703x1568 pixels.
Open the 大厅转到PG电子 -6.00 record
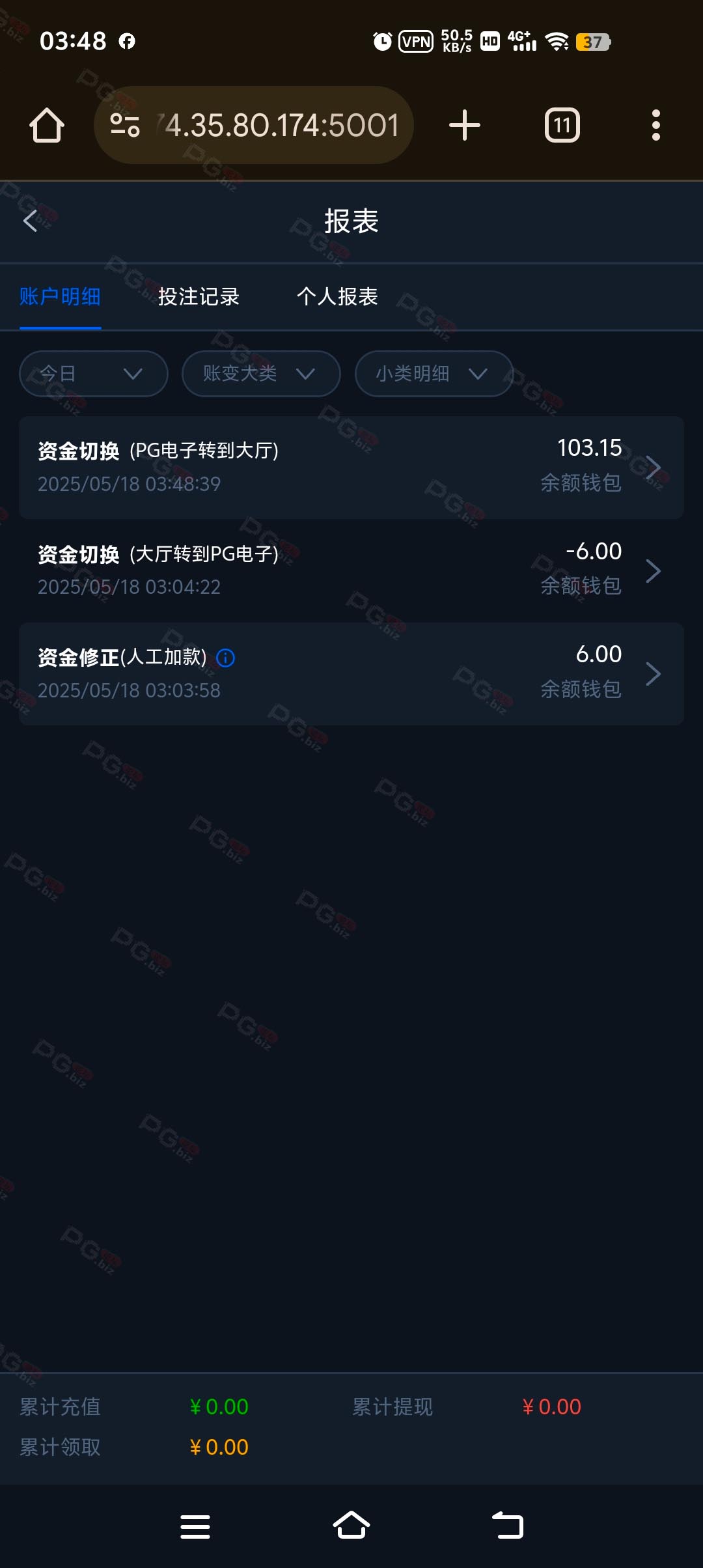pos(351,570)
